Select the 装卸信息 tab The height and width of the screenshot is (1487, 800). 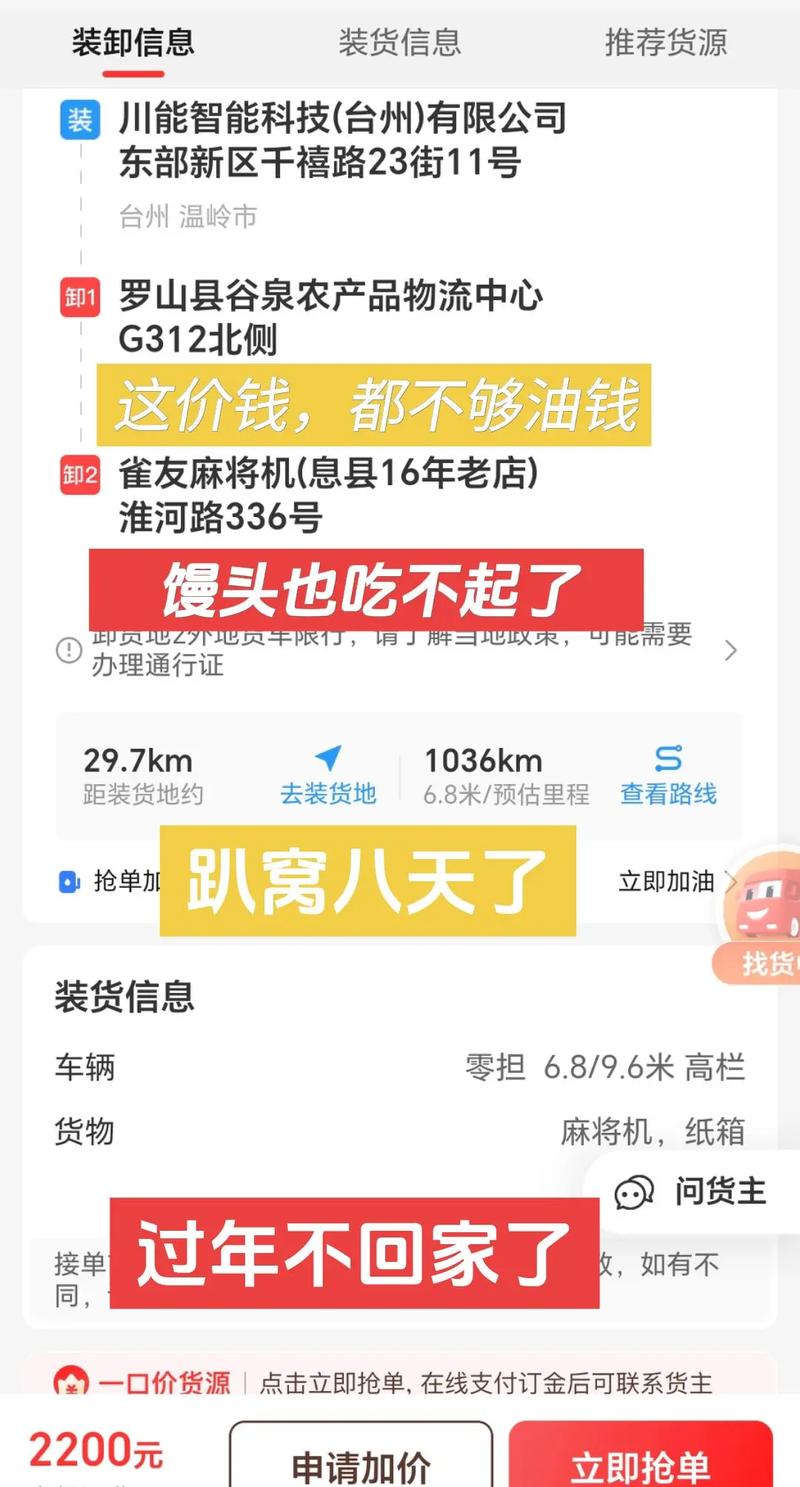tap(132, 43)
